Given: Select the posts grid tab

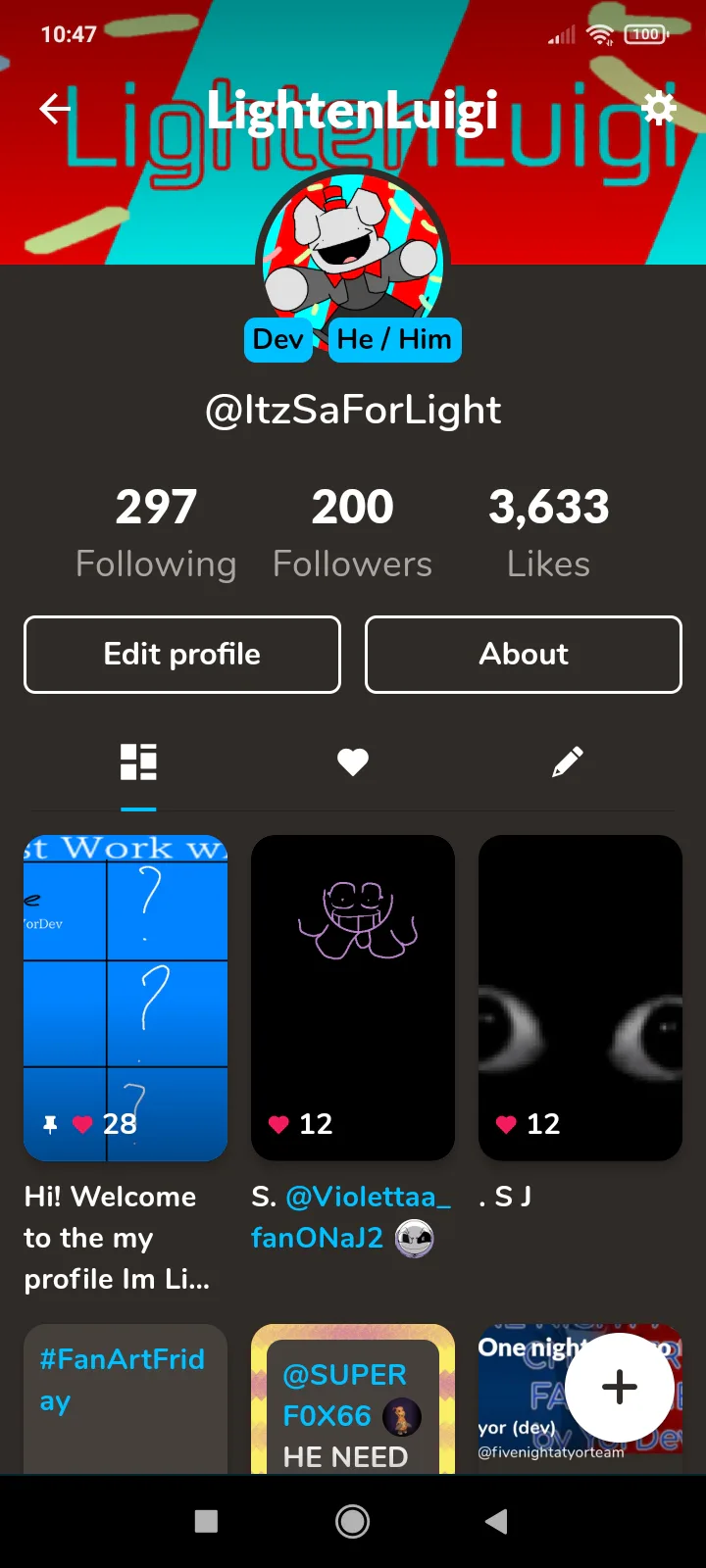Looking at the screenshot, I should click(x=138, y=761).
